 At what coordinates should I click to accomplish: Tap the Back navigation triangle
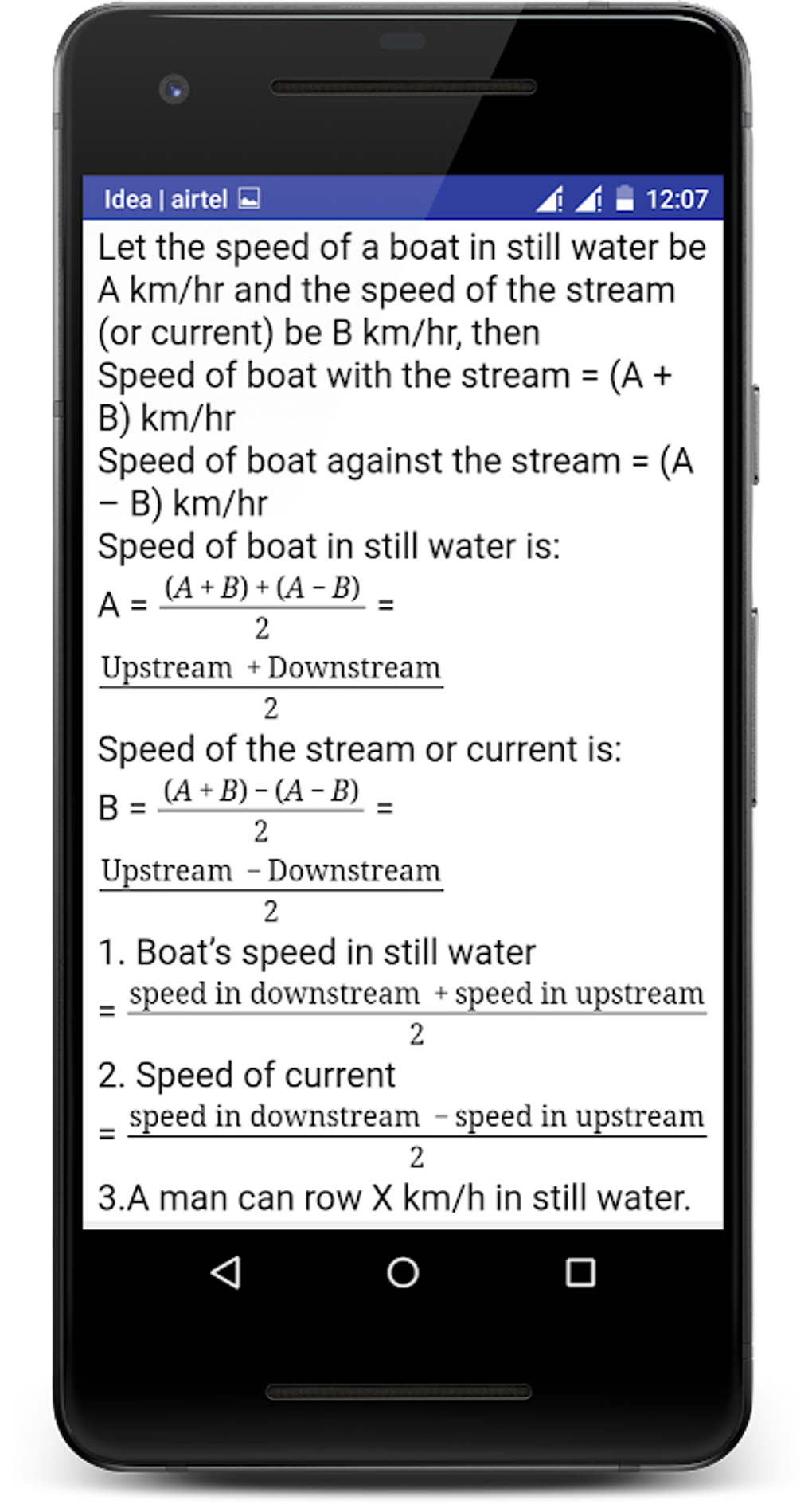click(x=227, y=1274)
